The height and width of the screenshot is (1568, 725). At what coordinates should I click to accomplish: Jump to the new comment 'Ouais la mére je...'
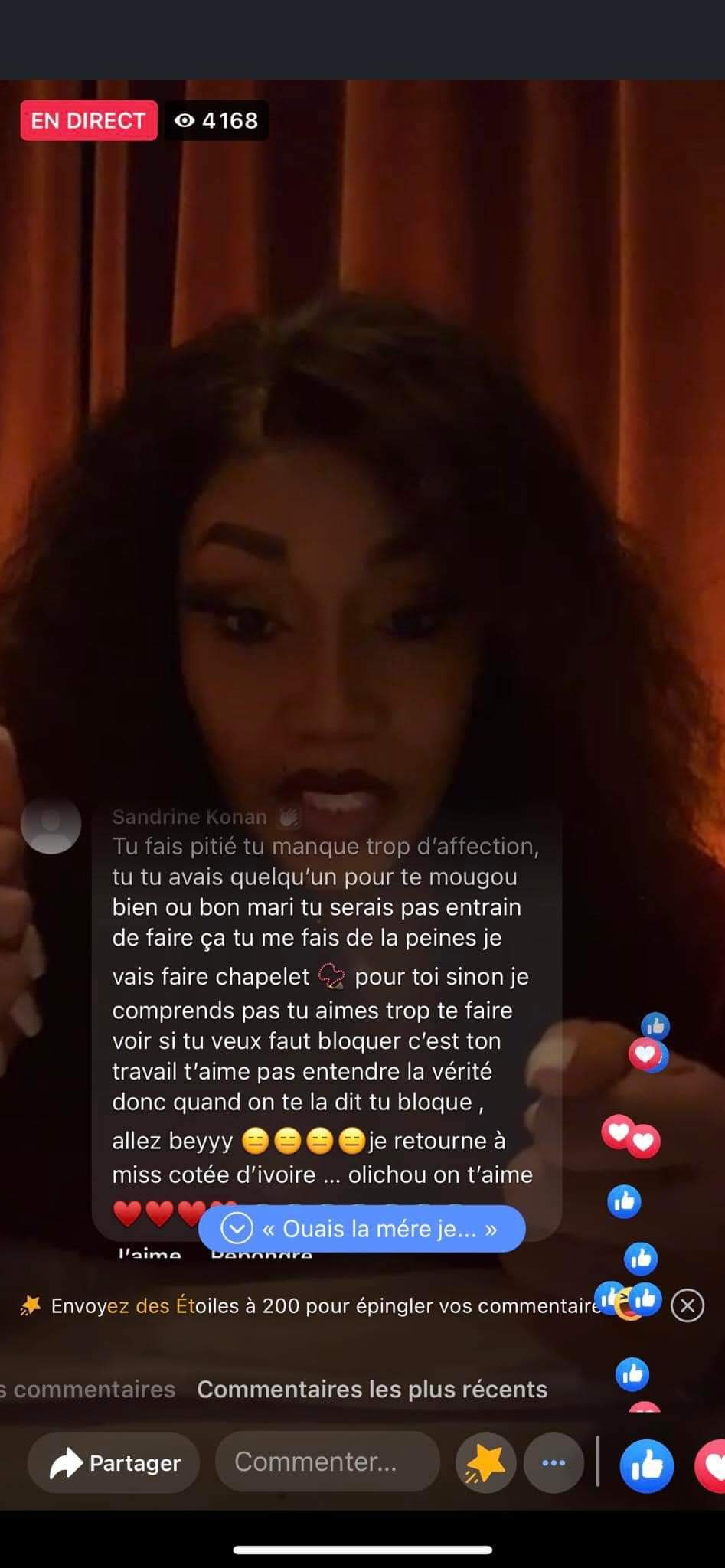[361, 1229]
